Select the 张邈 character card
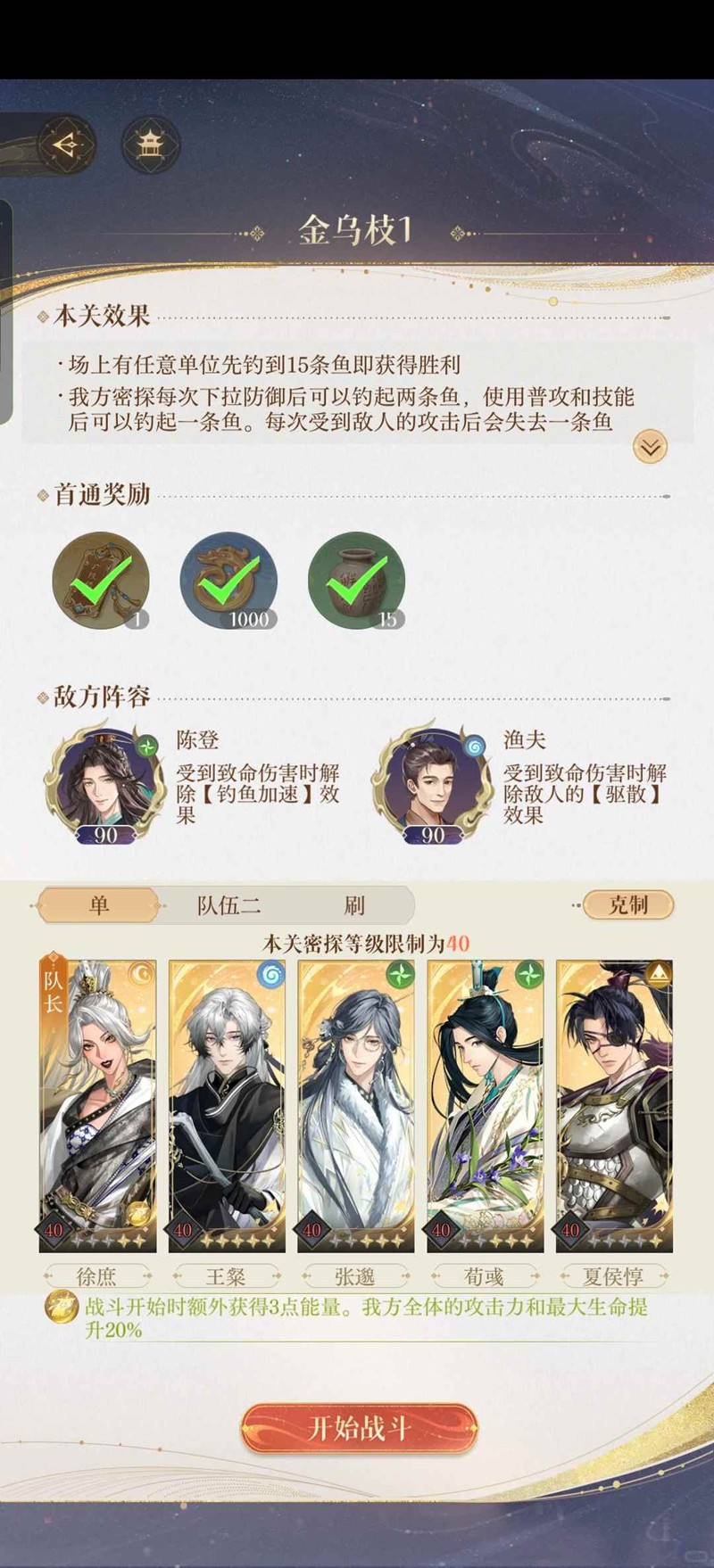714x1568 pixels. pyautogui.click(x=356, y=1104)
